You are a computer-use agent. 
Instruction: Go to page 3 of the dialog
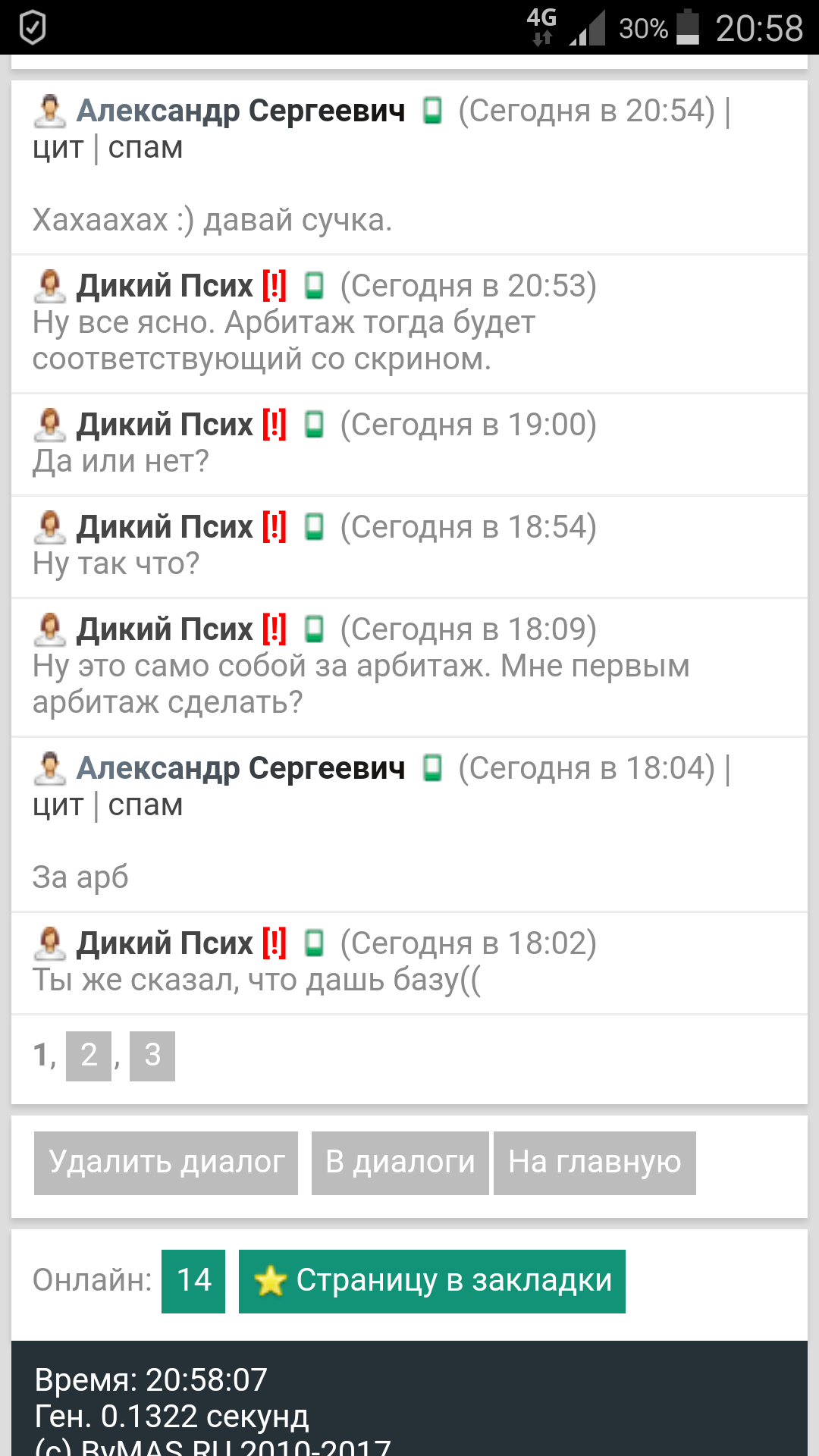pyautogui.click(x=152, y=1056)
